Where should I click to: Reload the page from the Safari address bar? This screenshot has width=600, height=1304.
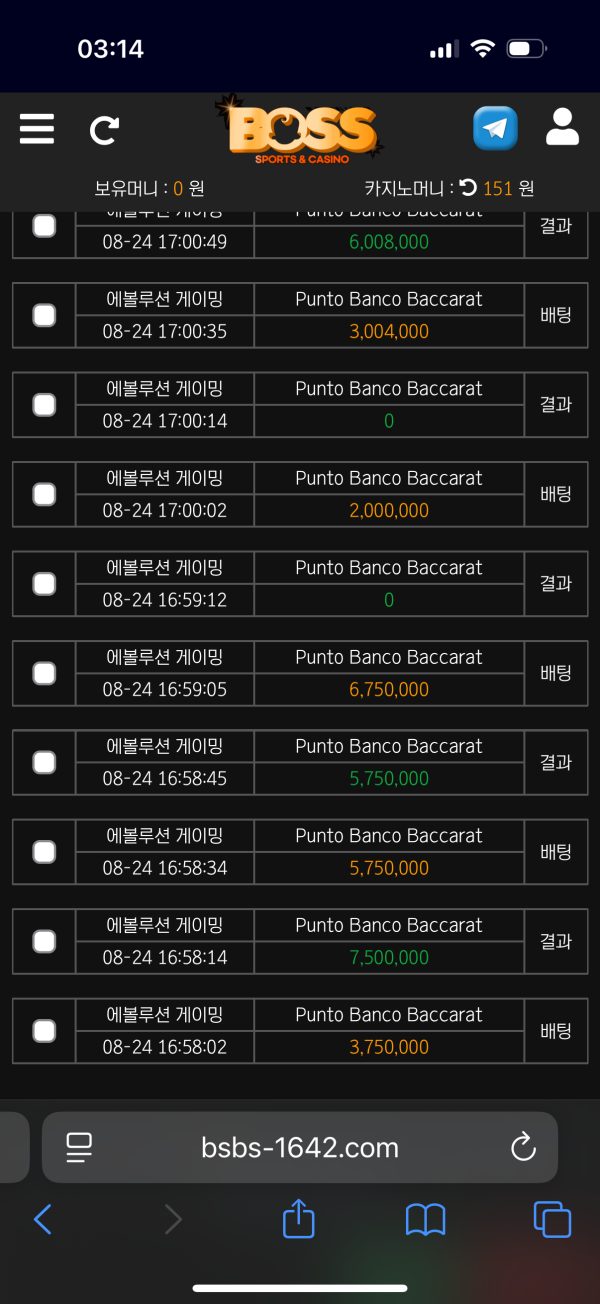(523, 1148)
